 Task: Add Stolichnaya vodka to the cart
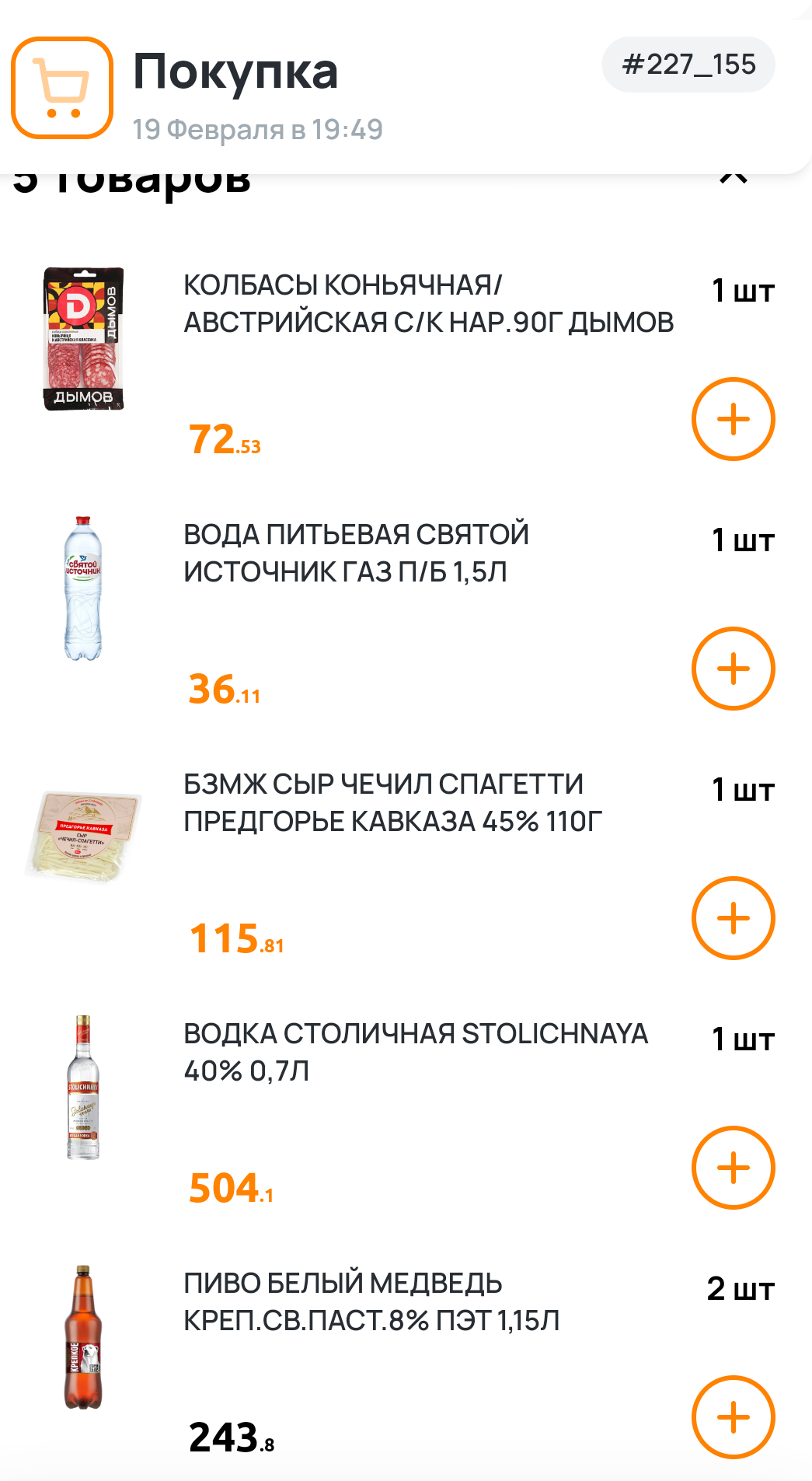[x=733, y=1168]
